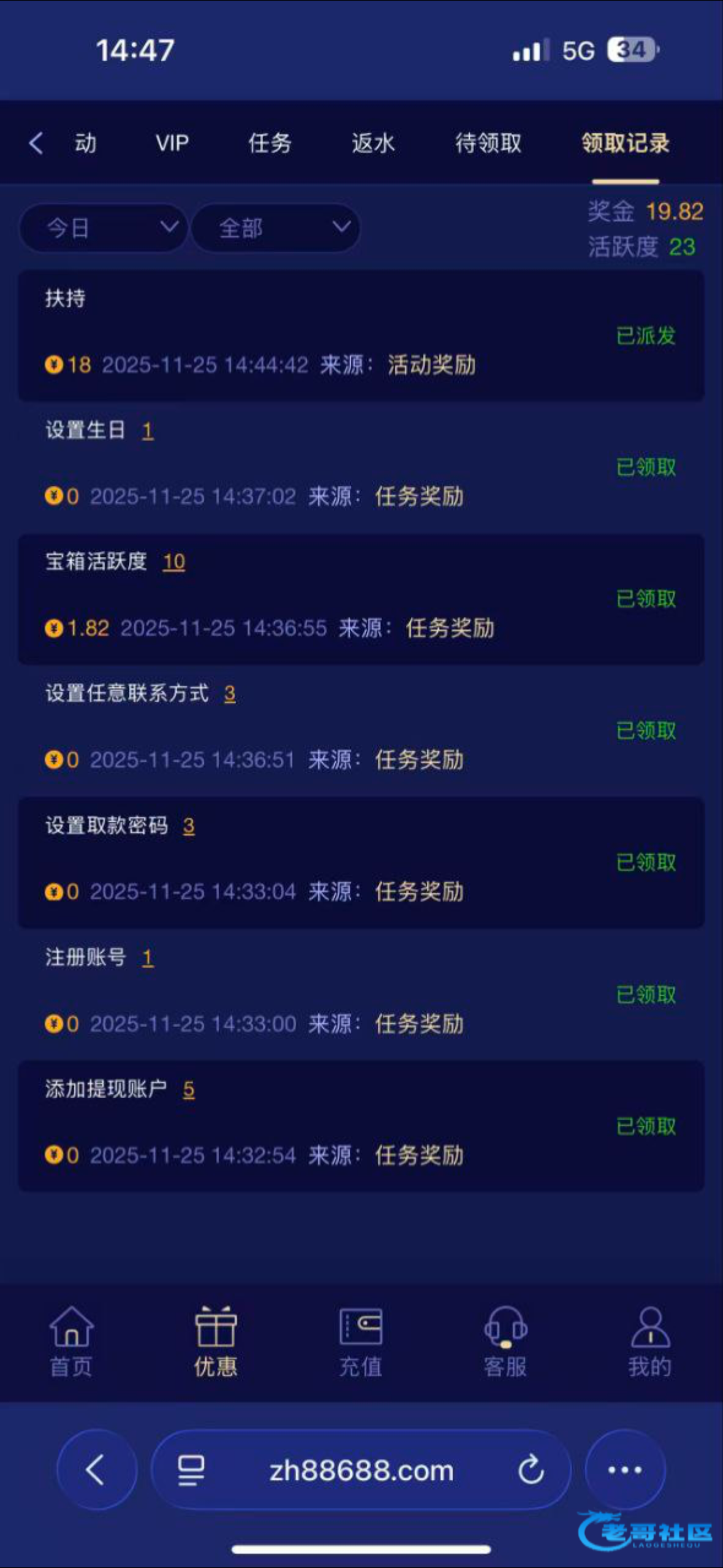Go to 首页 in bottom navigation
This screenshot has height=1568, width=723.
coord(71,1342)
